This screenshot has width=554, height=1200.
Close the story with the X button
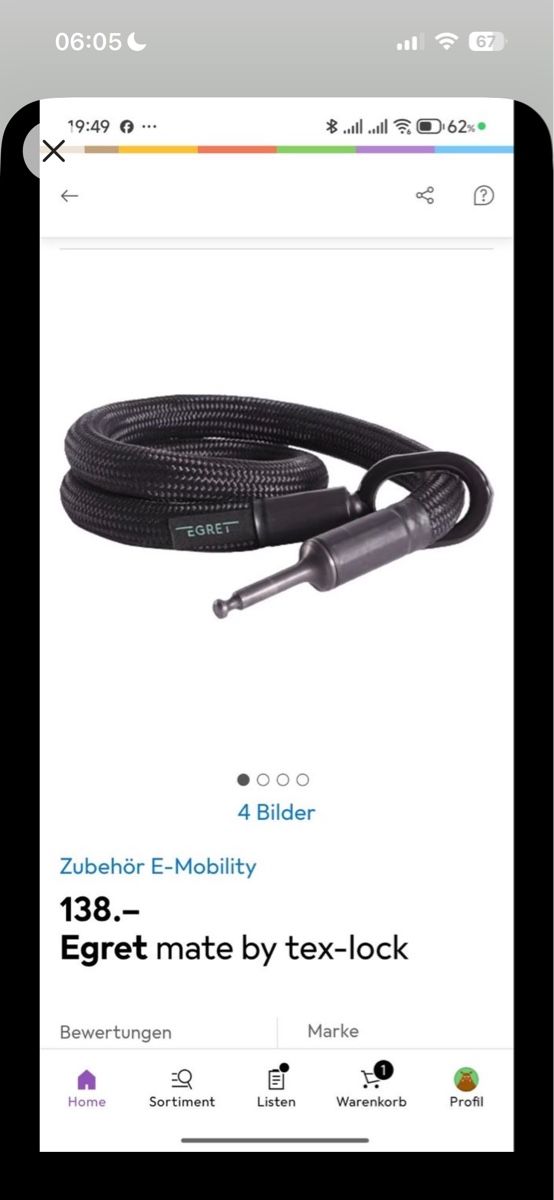click(x=54, y=151)
